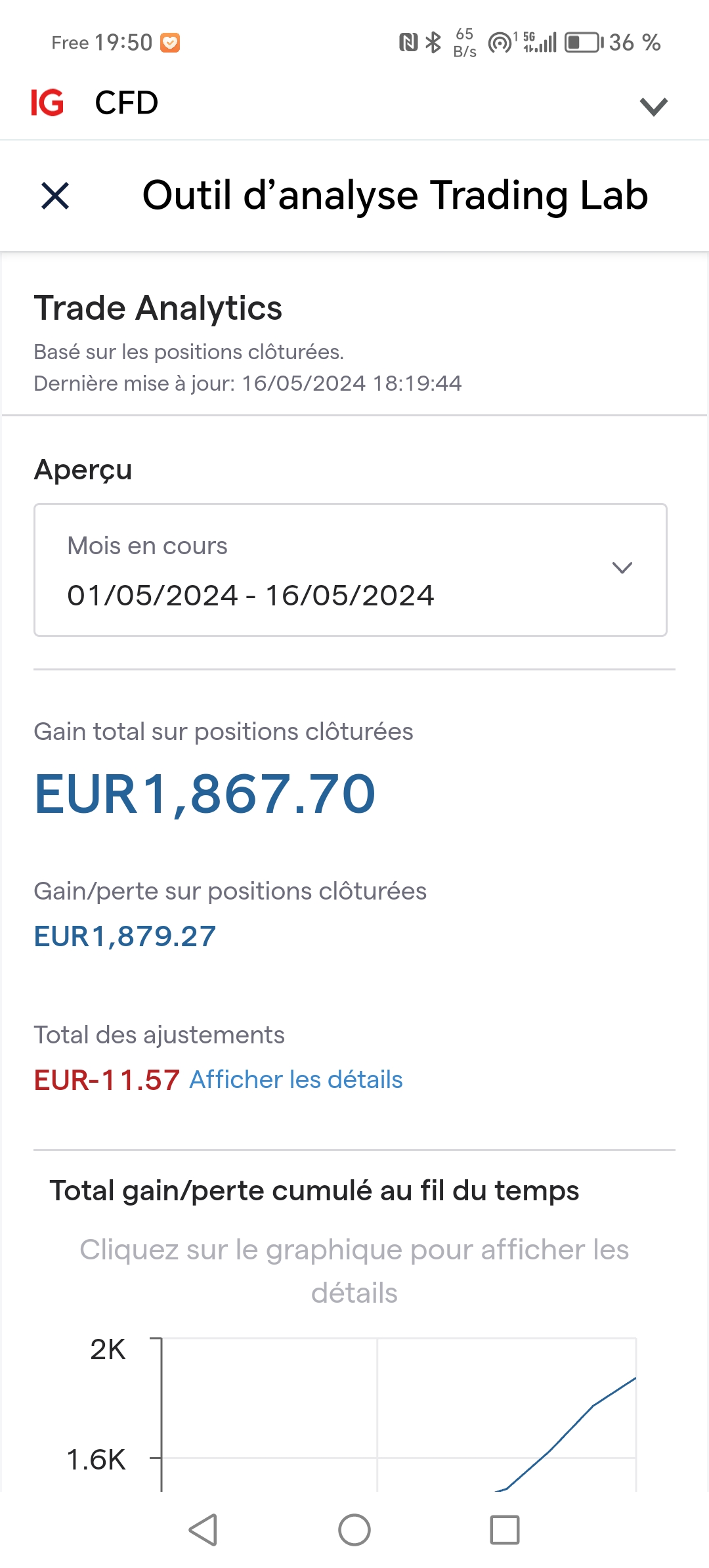Open the Mois en cours period dropdown
Image resolution: width=709 pixels, height=1568 pixels.
(x=351, y=570)
